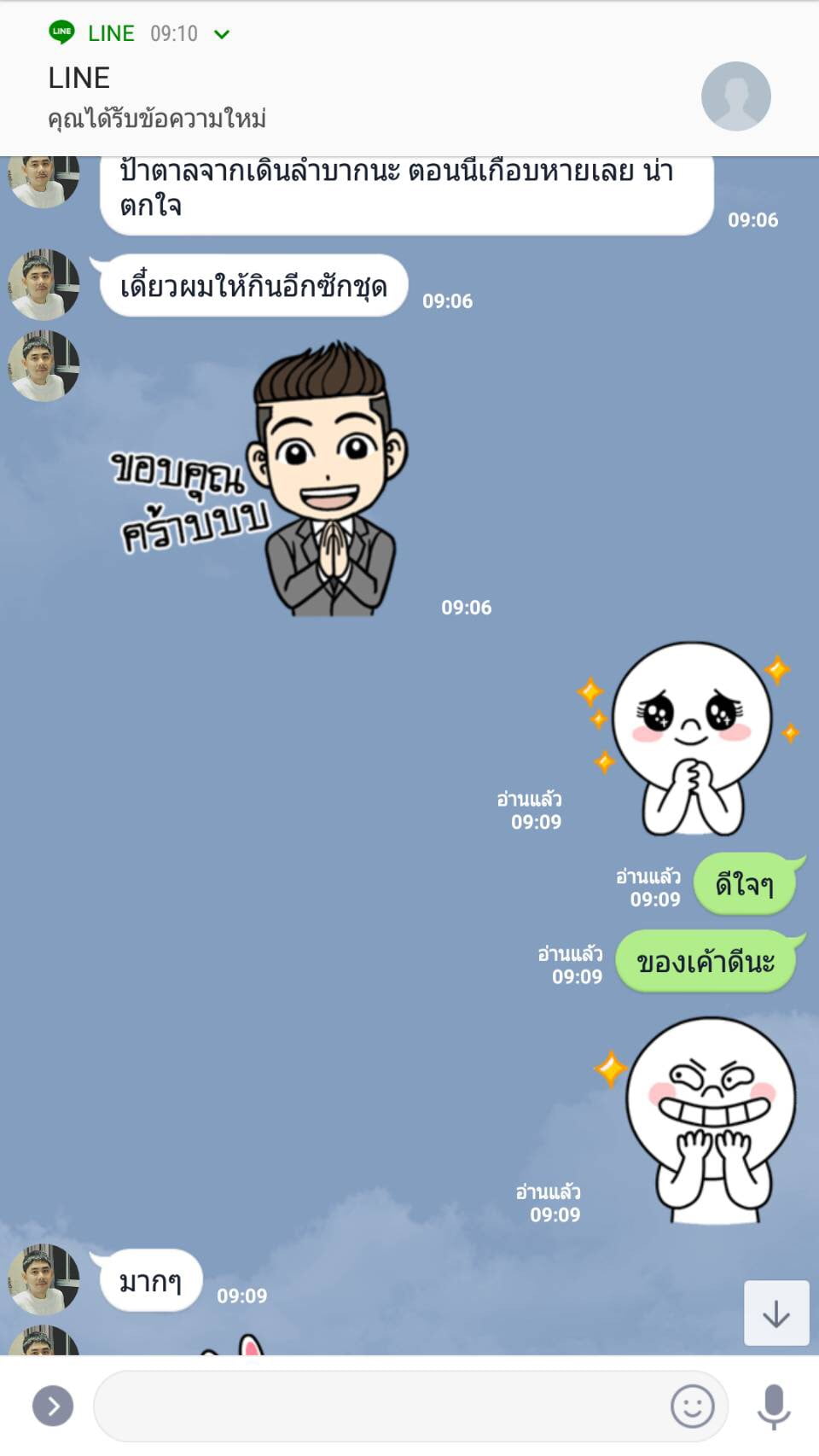Start voice message with the microphone icon
Viewport: 819px width, 1456px height.
coord(774,1406)
